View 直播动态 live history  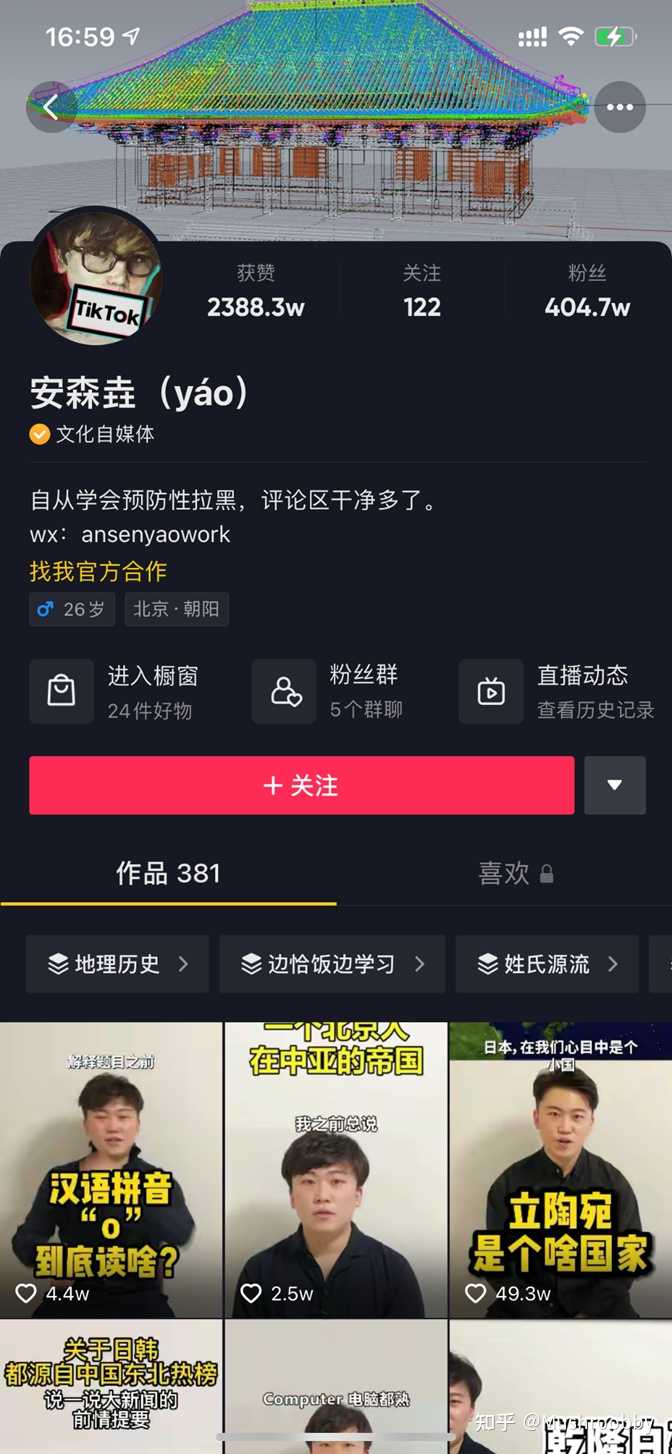(558, 691)
